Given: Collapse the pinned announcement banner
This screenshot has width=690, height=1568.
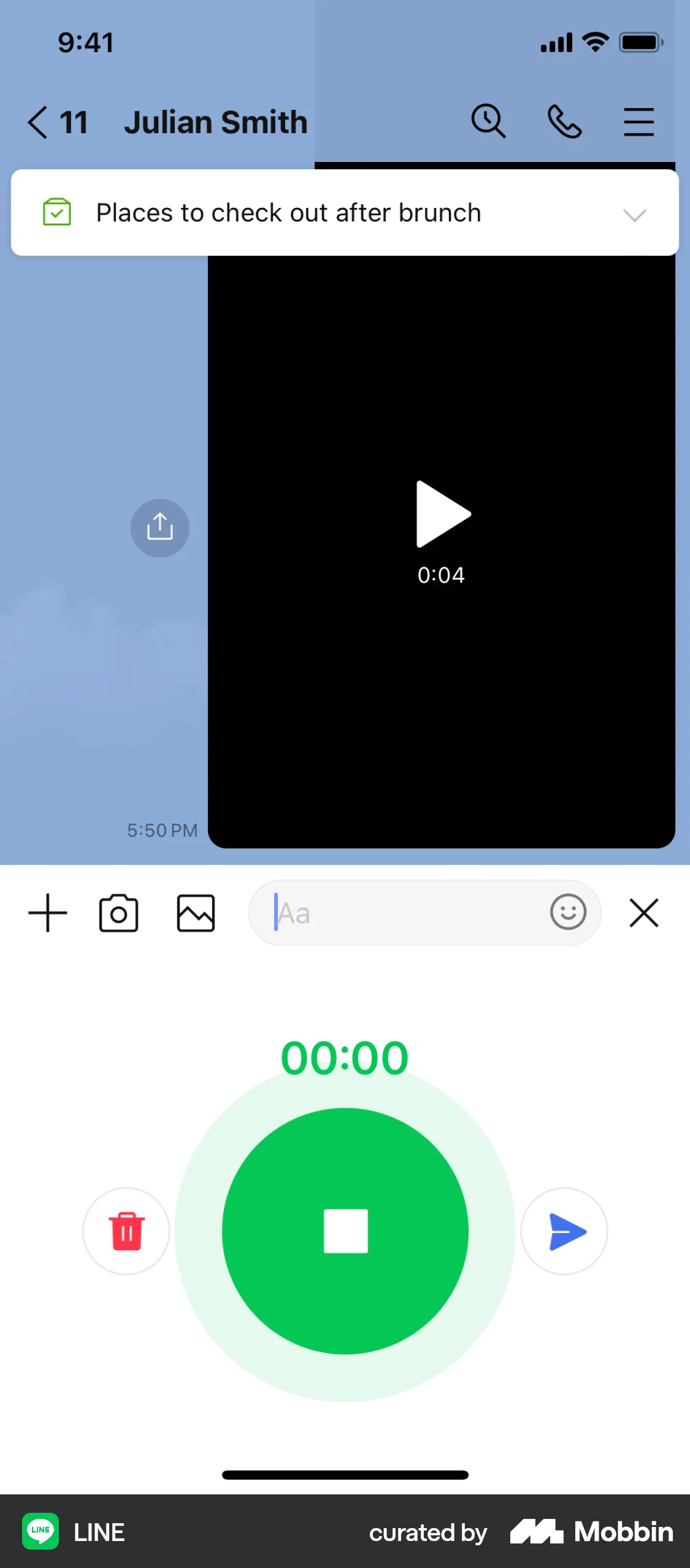Looking at the screenshot, I should click(635, 215).
